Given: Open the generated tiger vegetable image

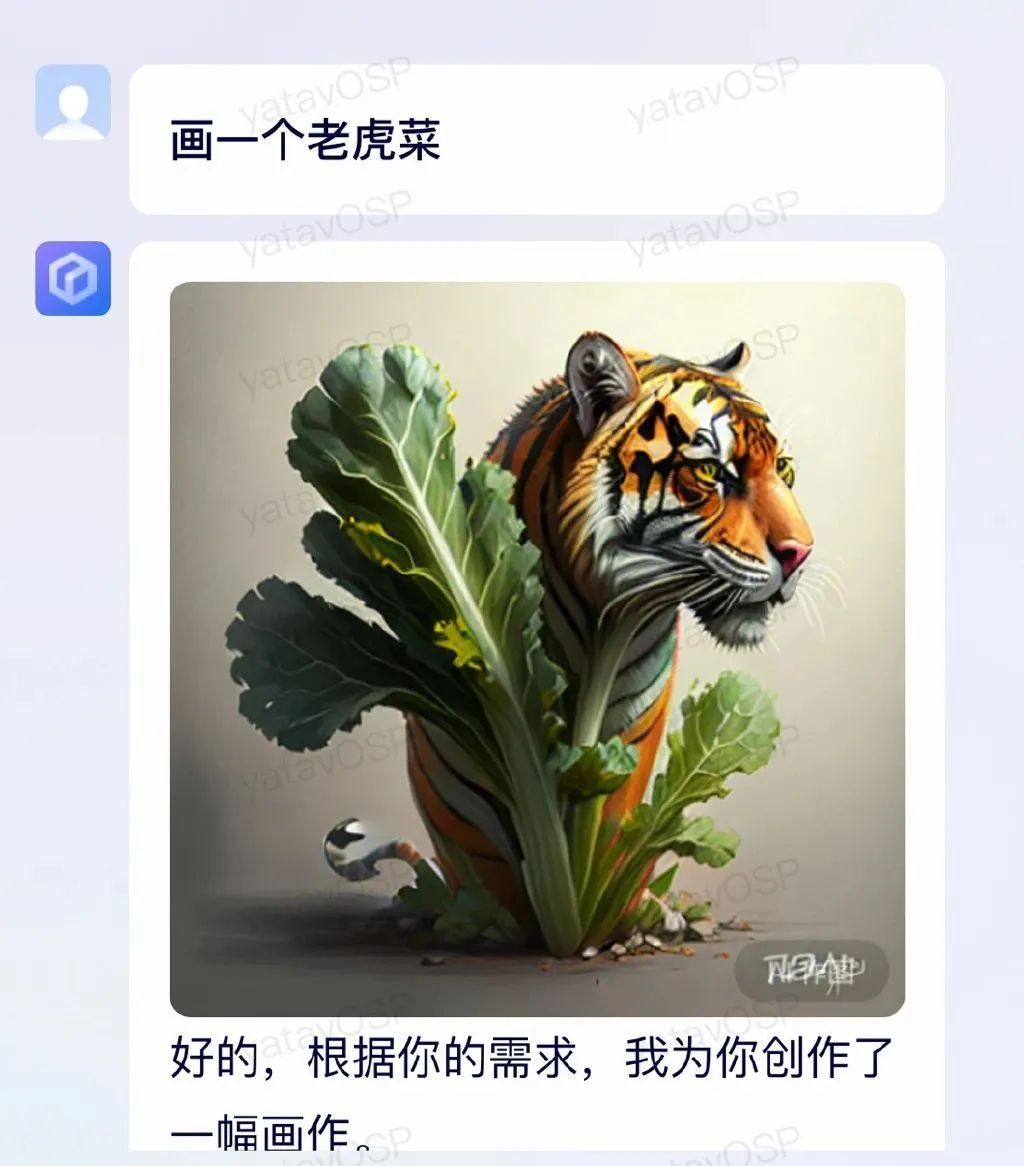Looking at the screenshot, I should pos(537,648).
